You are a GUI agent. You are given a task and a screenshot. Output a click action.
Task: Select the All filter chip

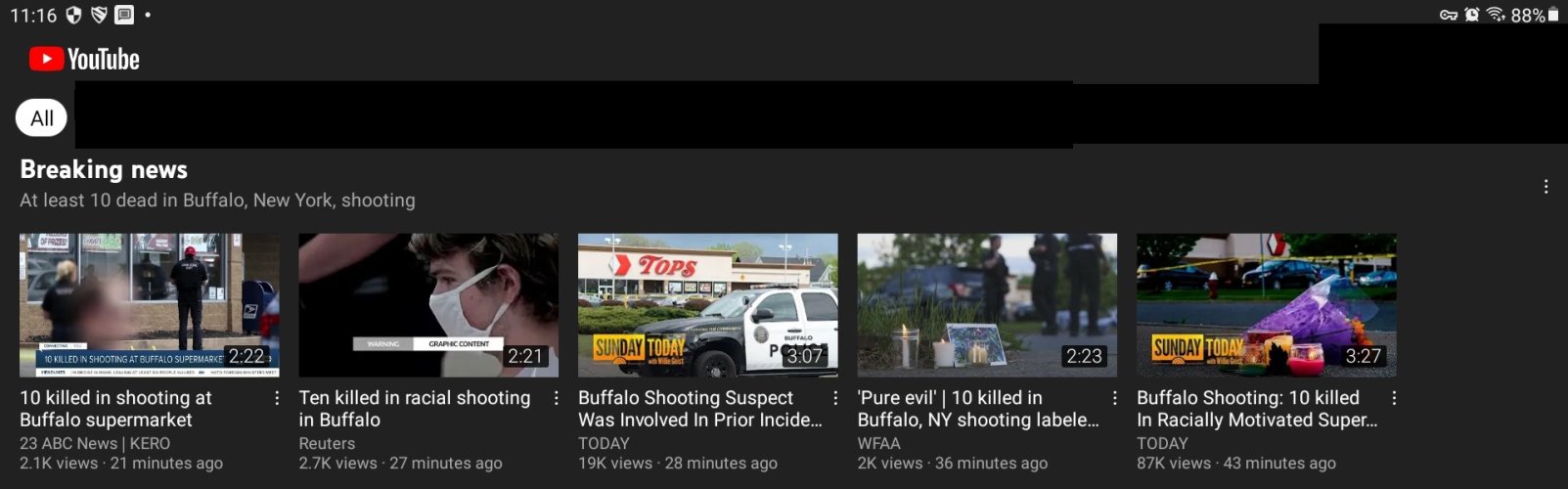tap(41, 118)
